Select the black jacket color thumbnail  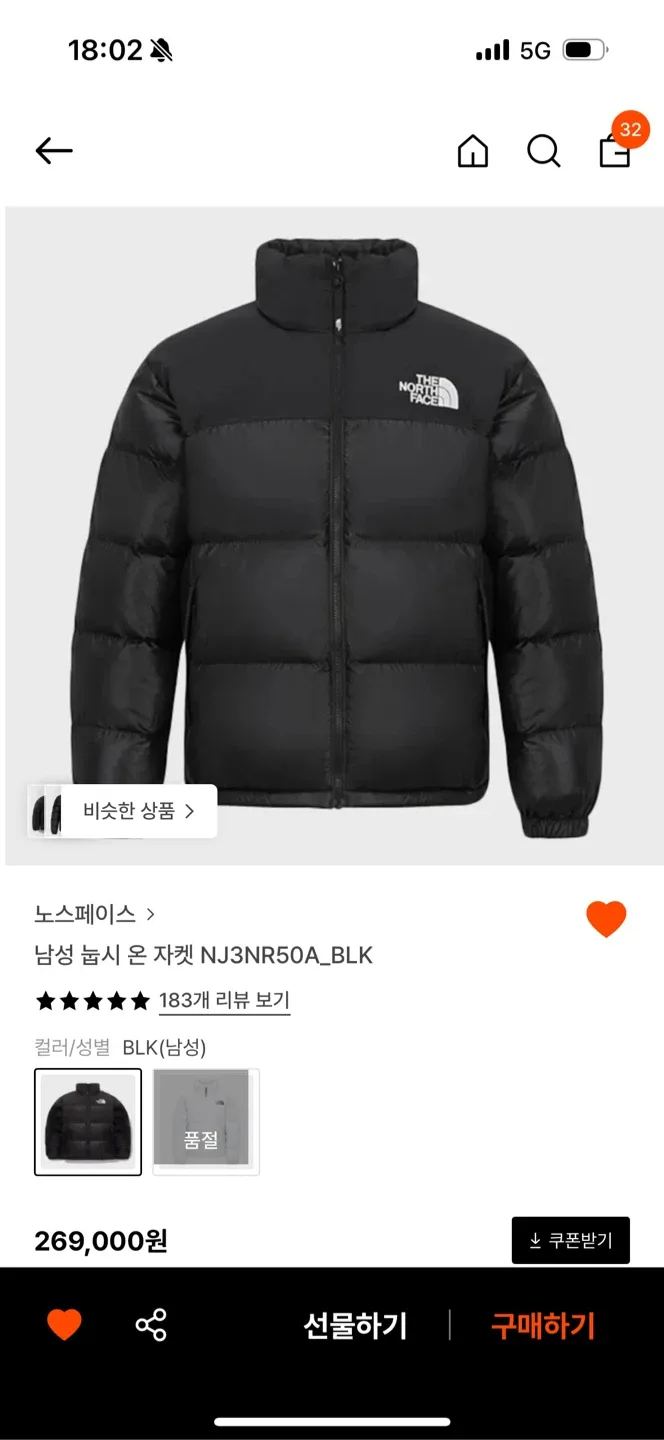click(x=88, y=1122)
